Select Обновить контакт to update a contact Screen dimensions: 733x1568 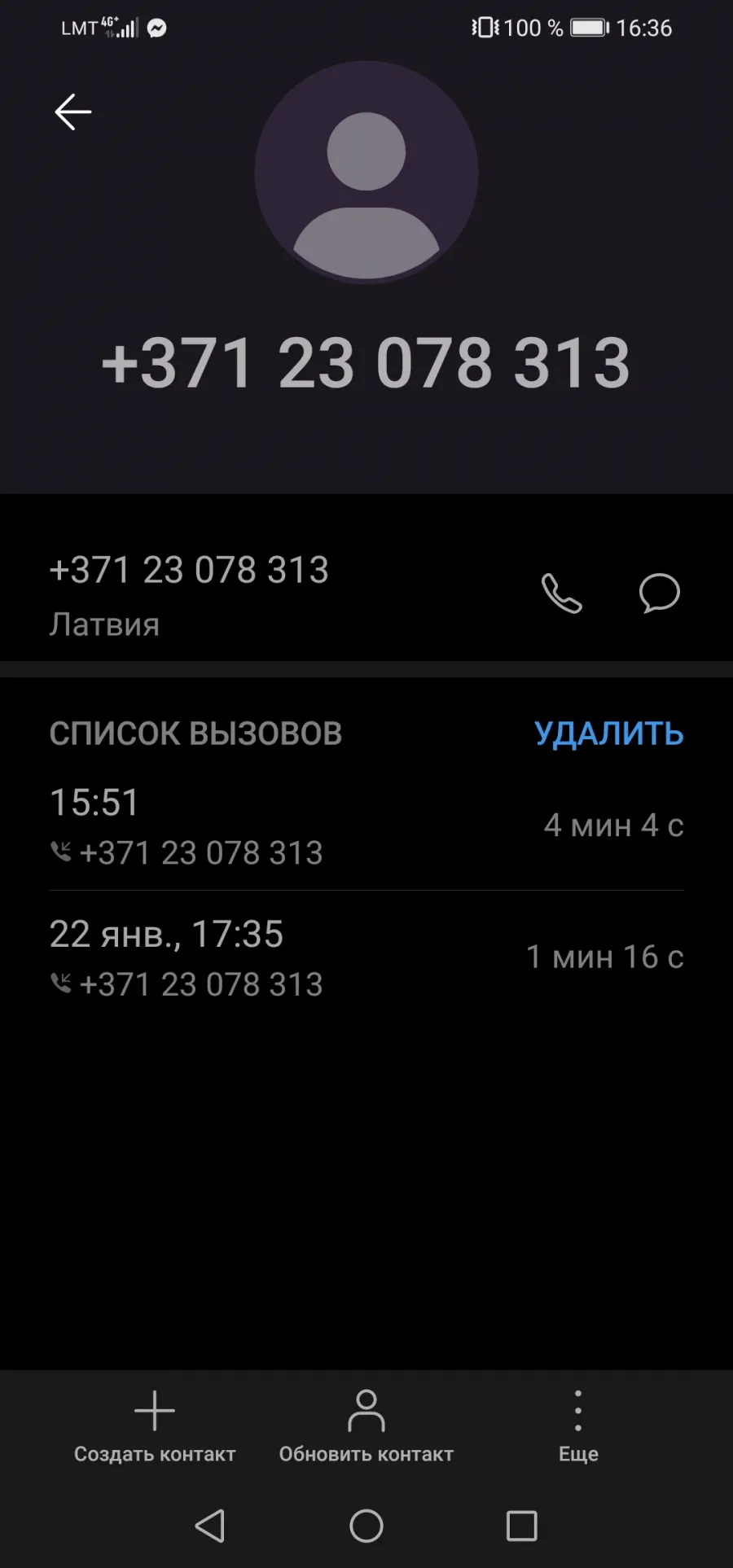366,1427
